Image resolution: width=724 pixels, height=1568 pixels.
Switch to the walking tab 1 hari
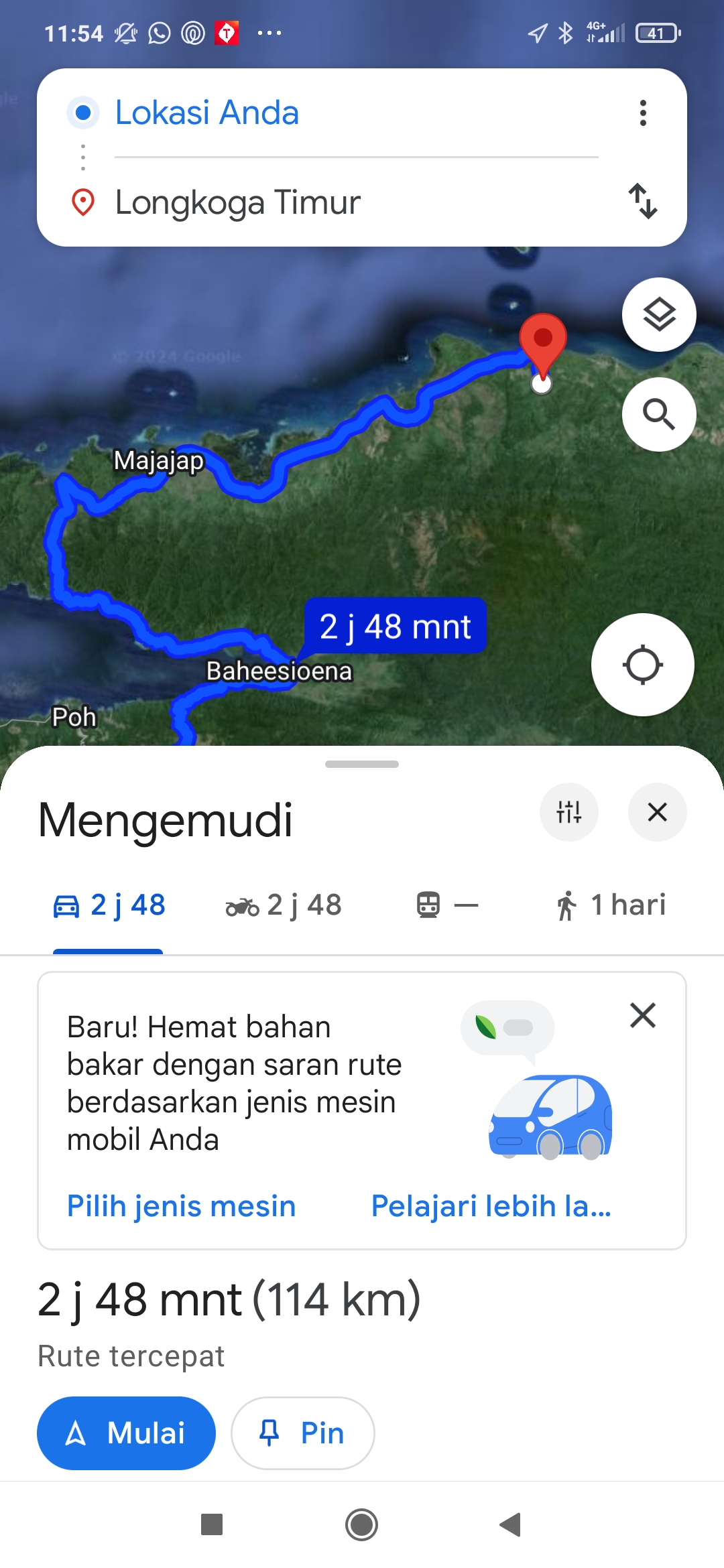click(x=610, y=905)
